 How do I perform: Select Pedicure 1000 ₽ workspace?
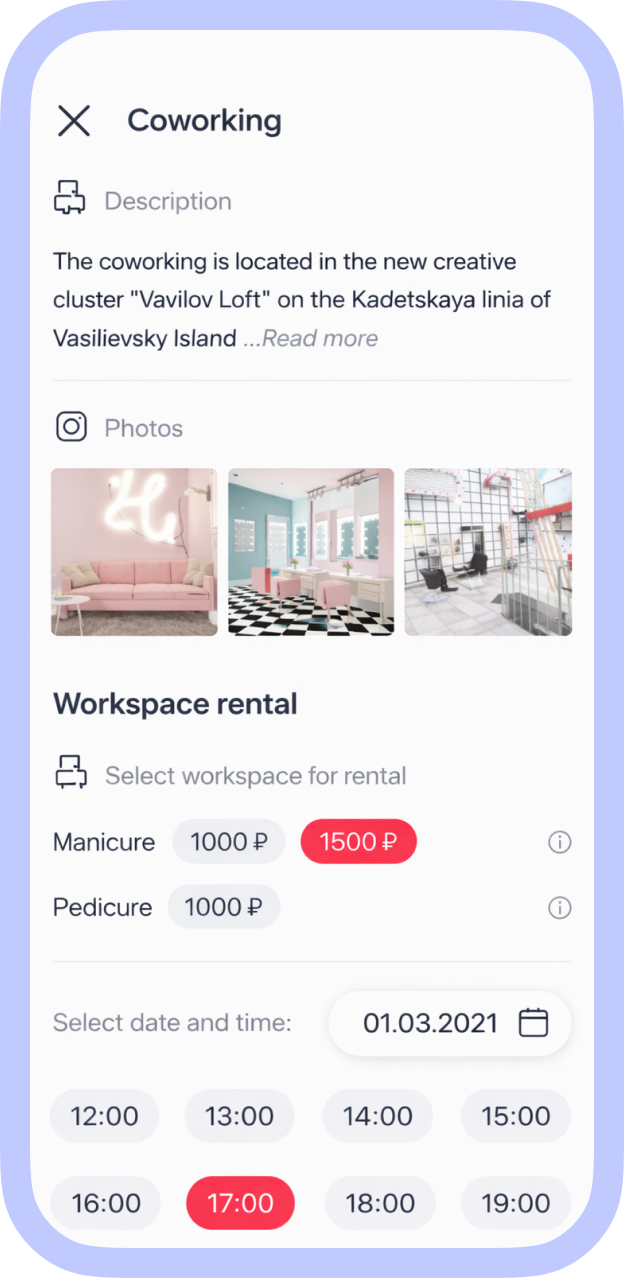[223, 907]
